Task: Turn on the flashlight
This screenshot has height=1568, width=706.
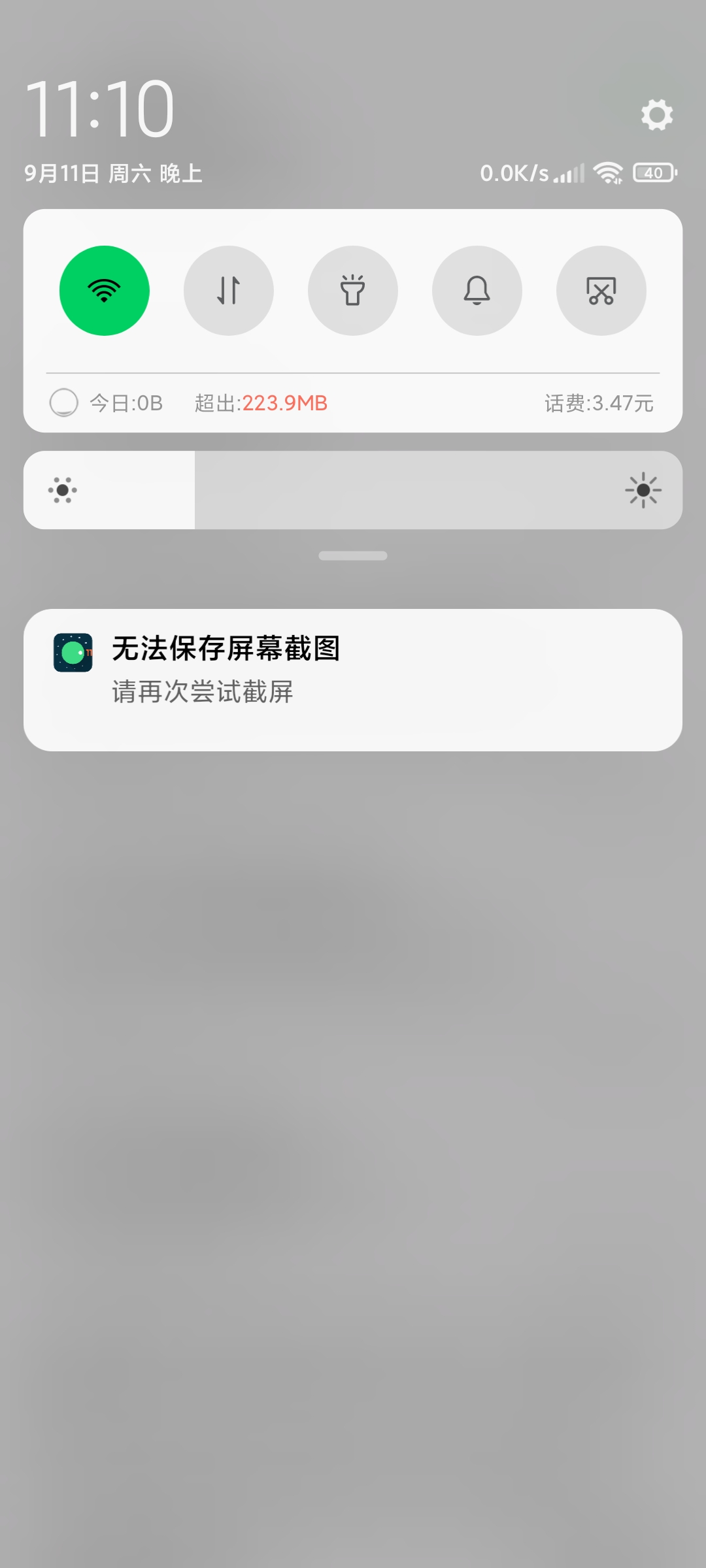Action: (353, 291)
